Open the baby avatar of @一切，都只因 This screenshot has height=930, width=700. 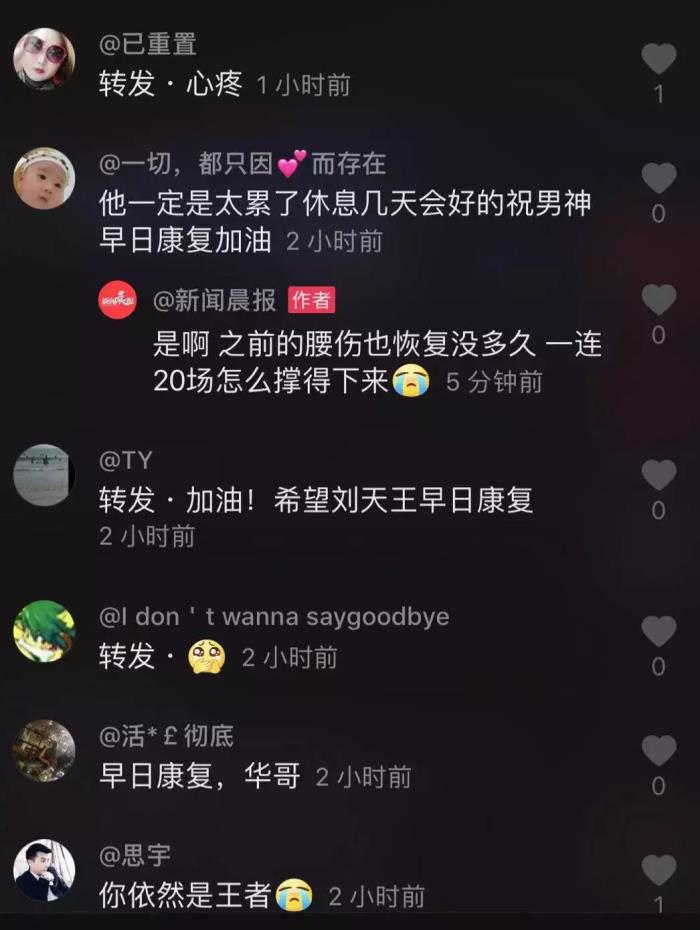pyautogui.click(x=44, y=179)
